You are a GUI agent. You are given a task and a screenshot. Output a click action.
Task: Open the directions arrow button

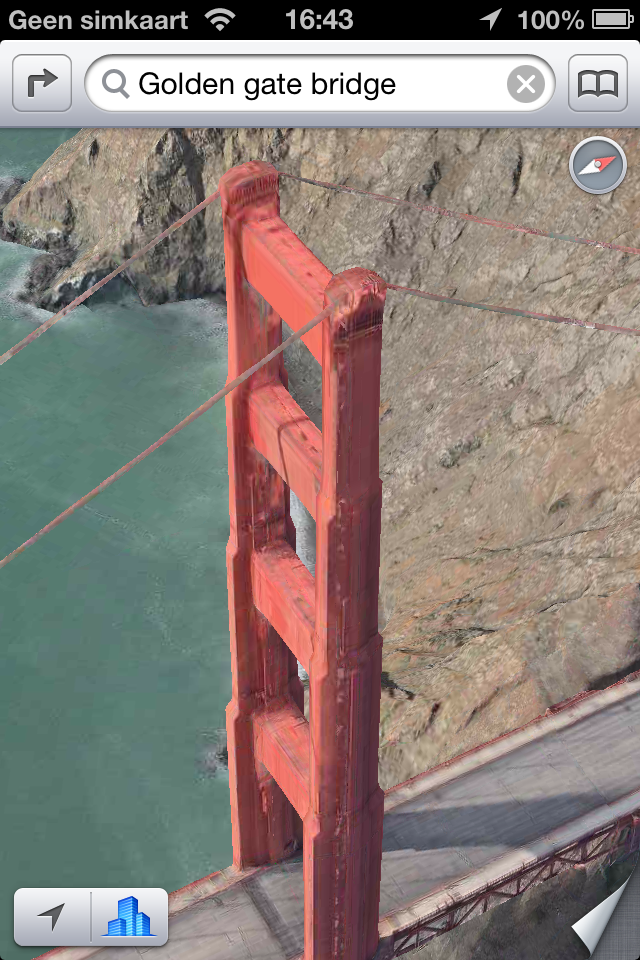(x=42, y=84)
